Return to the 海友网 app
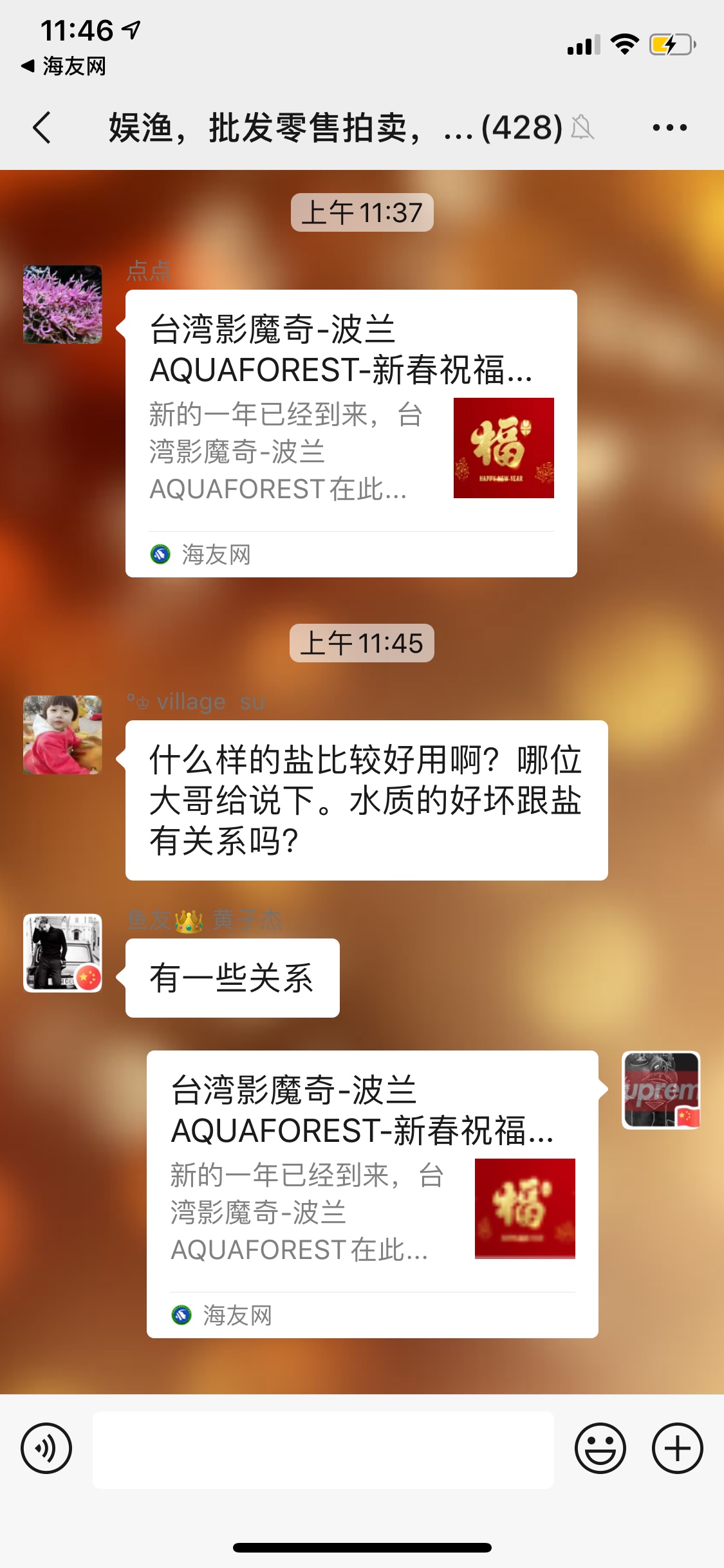This screenshot has width=724, height=1568. (x=64, y=66)
